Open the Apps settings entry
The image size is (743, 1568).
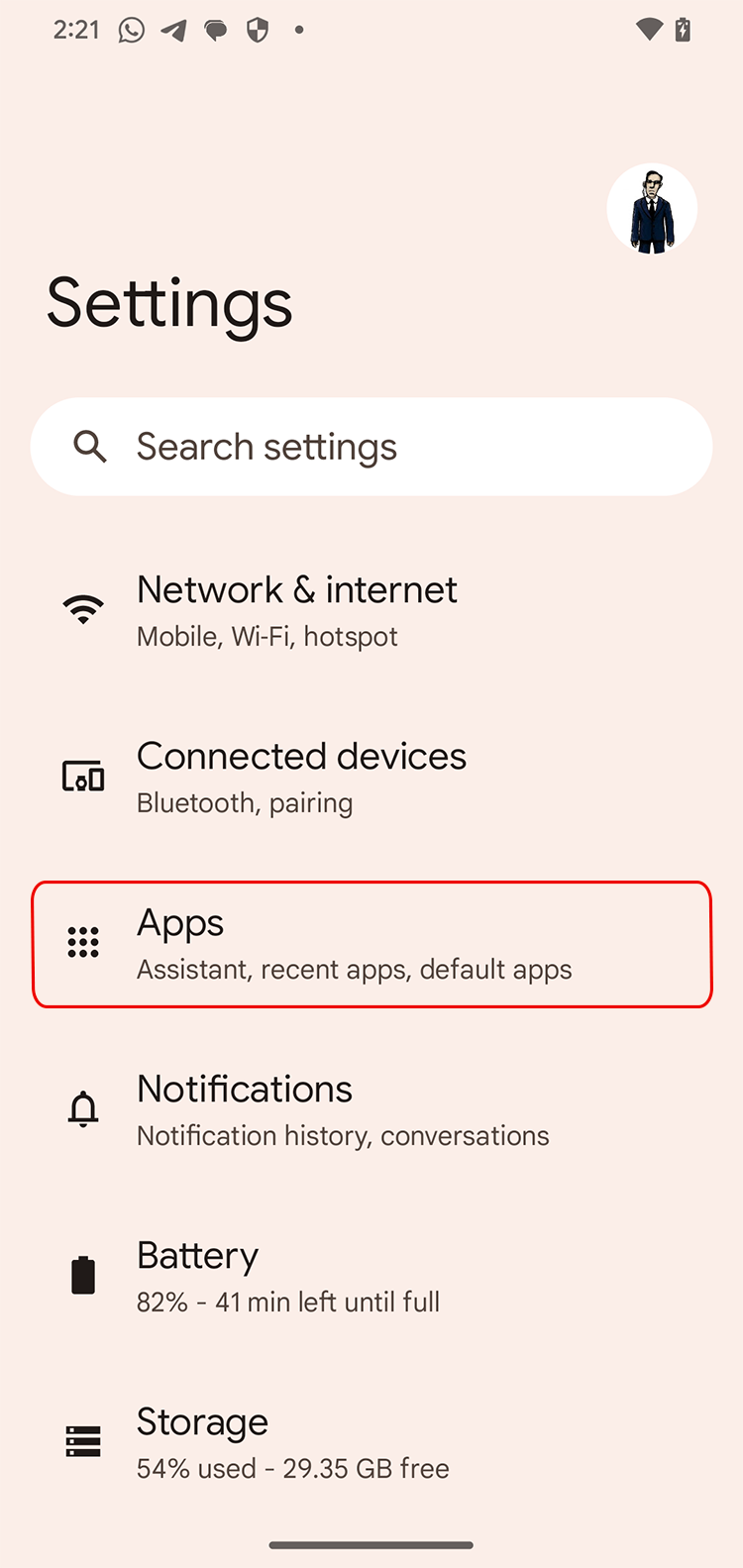(x=371, y=942)
